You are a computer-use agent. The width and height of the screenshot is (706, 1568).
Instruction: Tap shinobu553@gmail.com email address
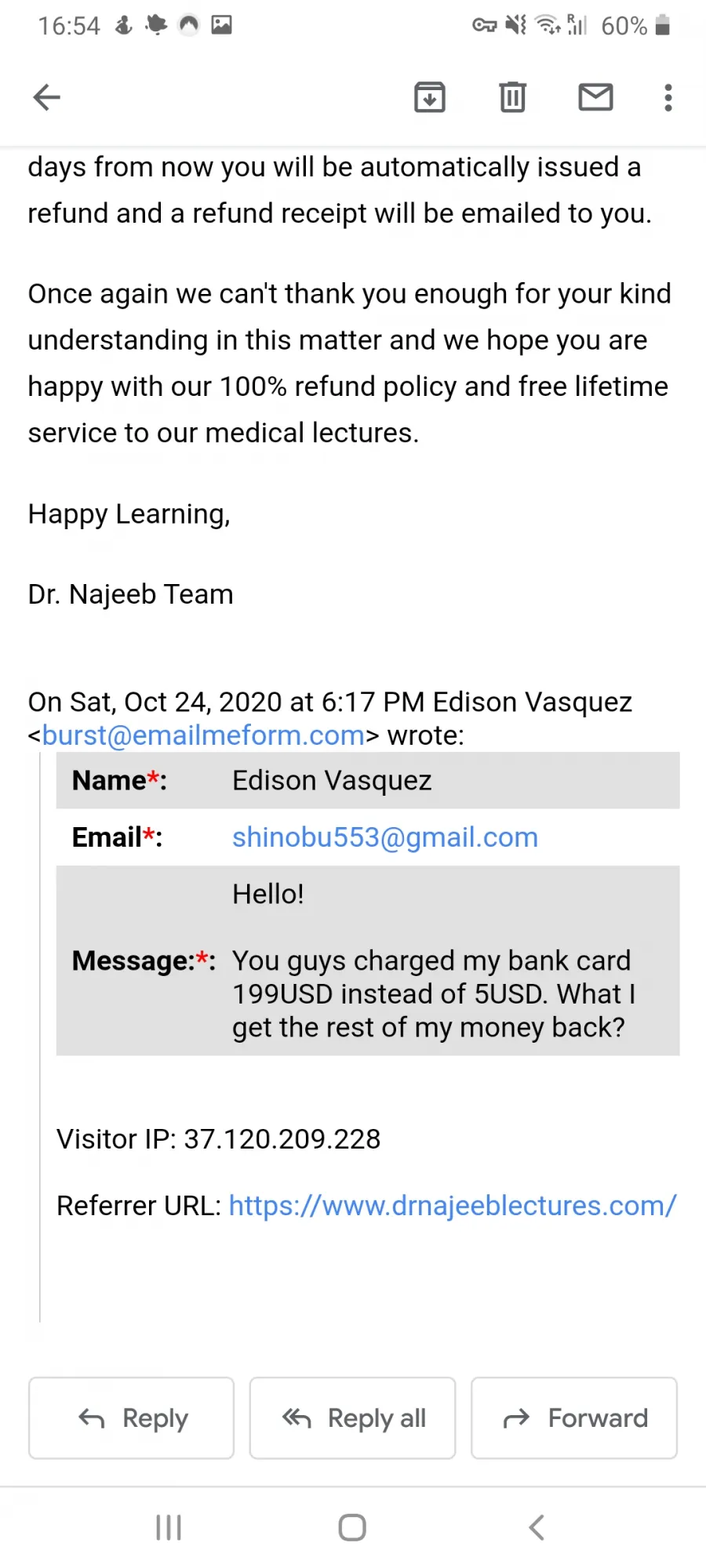coord(385,837)
